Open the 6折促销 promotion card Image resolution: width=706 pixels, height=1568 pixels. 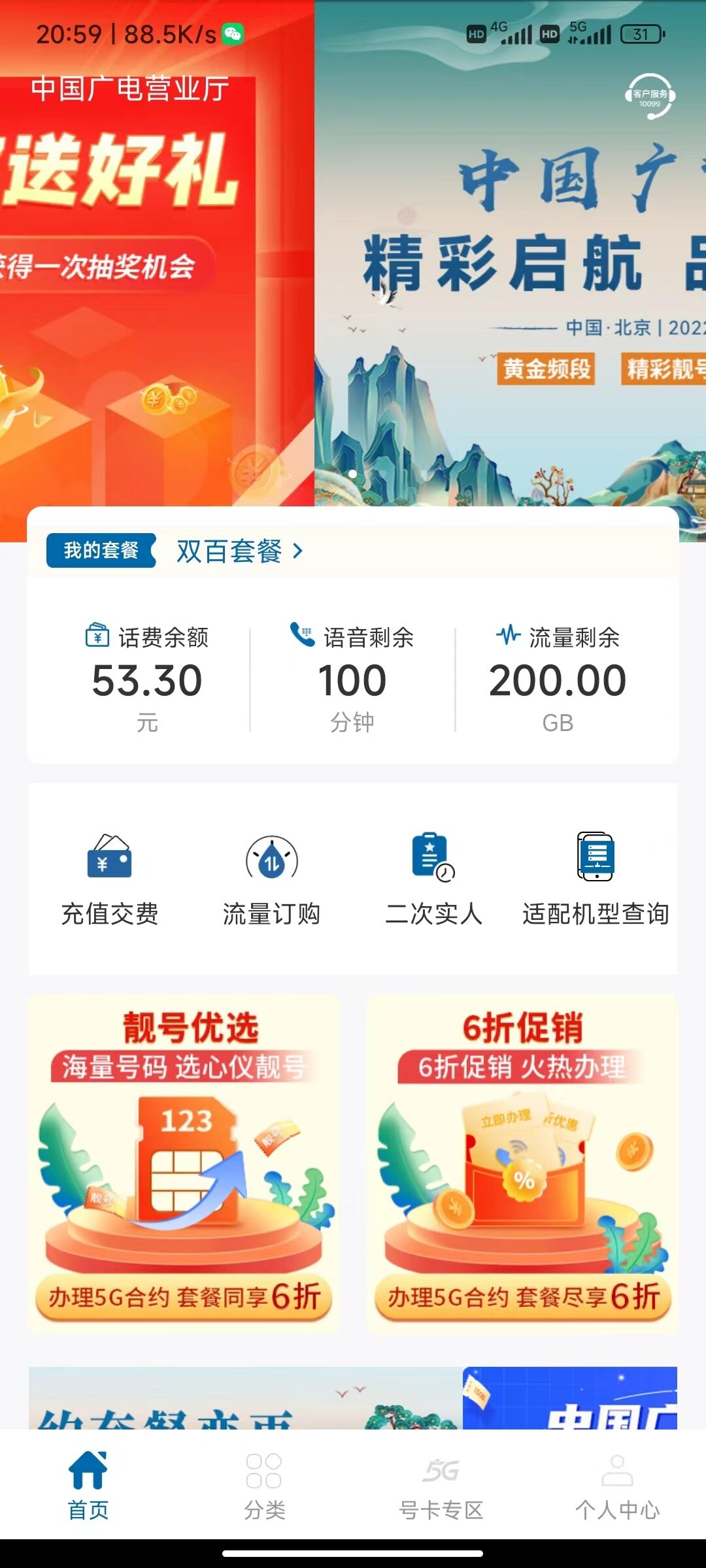point(522,1164)
